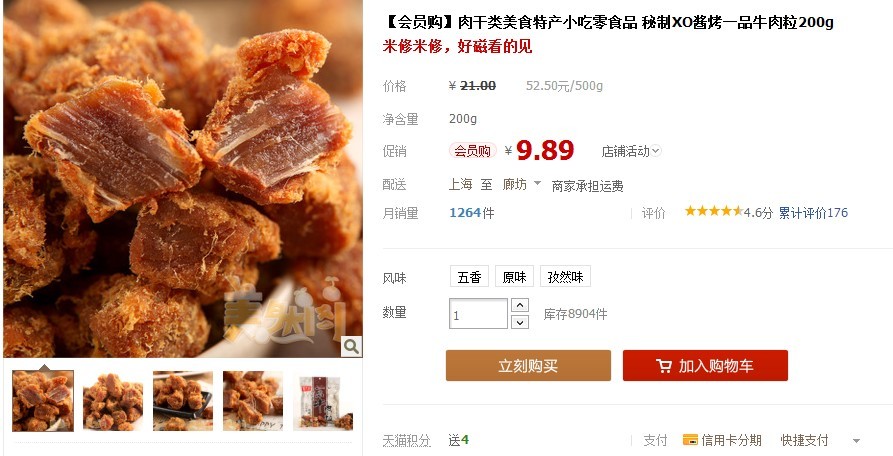Add item with 加入购物车
The width and height of the screenshot is (893, 456).
tap(705, 366)
